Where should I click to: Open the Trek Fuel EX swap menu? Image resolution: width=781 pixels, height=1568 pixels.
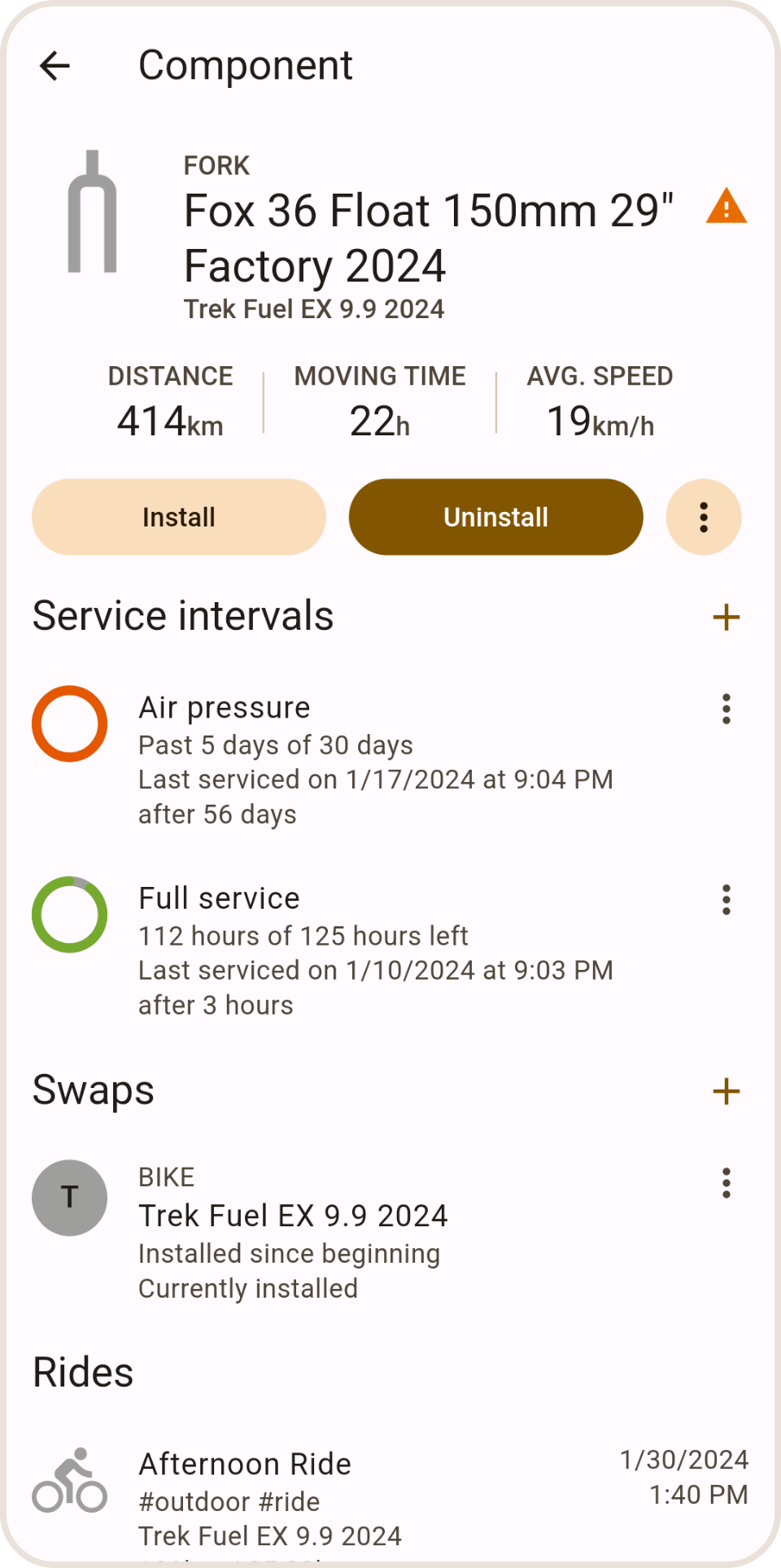(726, 1184)
